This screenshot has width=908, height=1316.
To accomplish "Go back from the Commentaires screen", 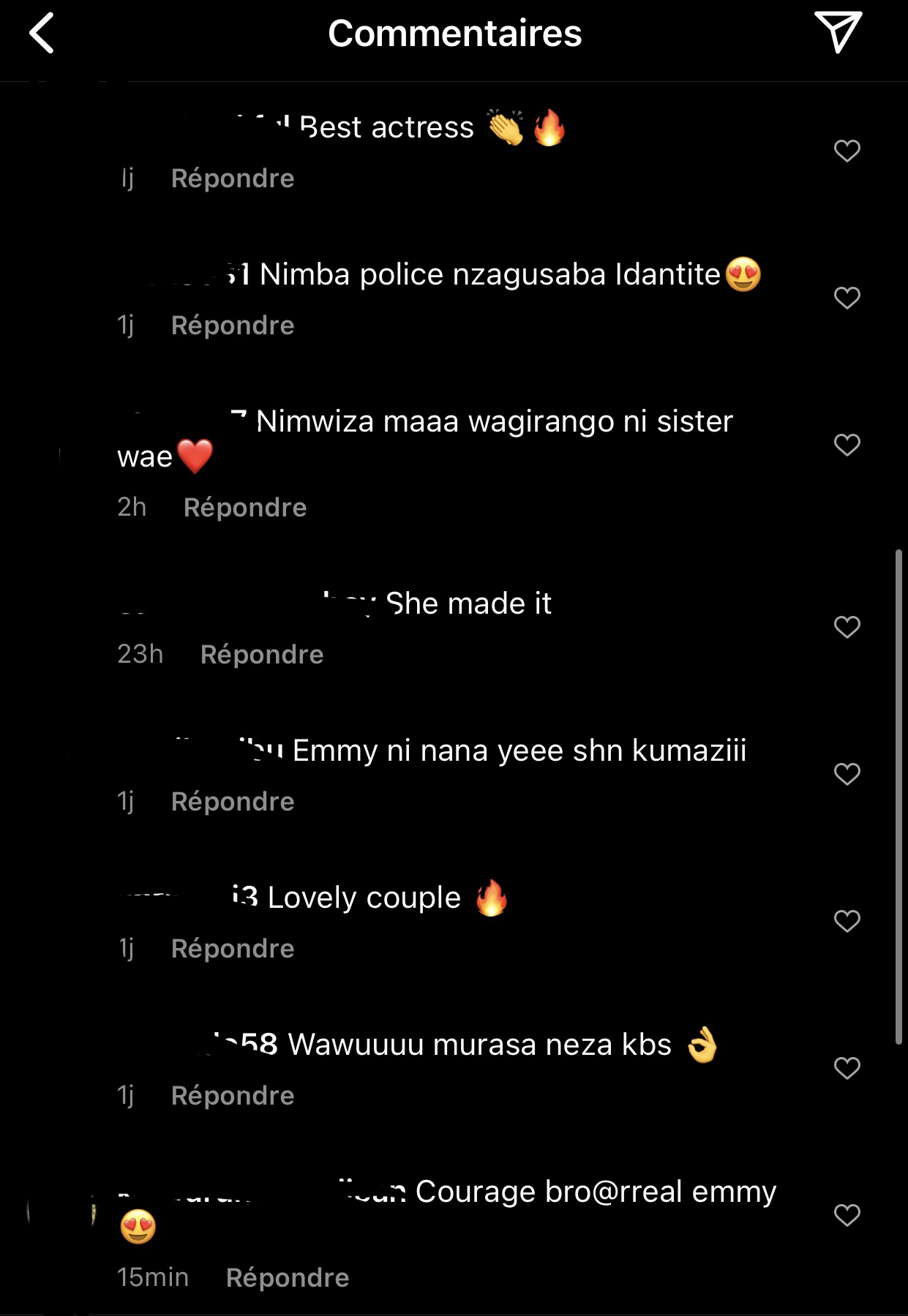I will click(x=42, y=34).
